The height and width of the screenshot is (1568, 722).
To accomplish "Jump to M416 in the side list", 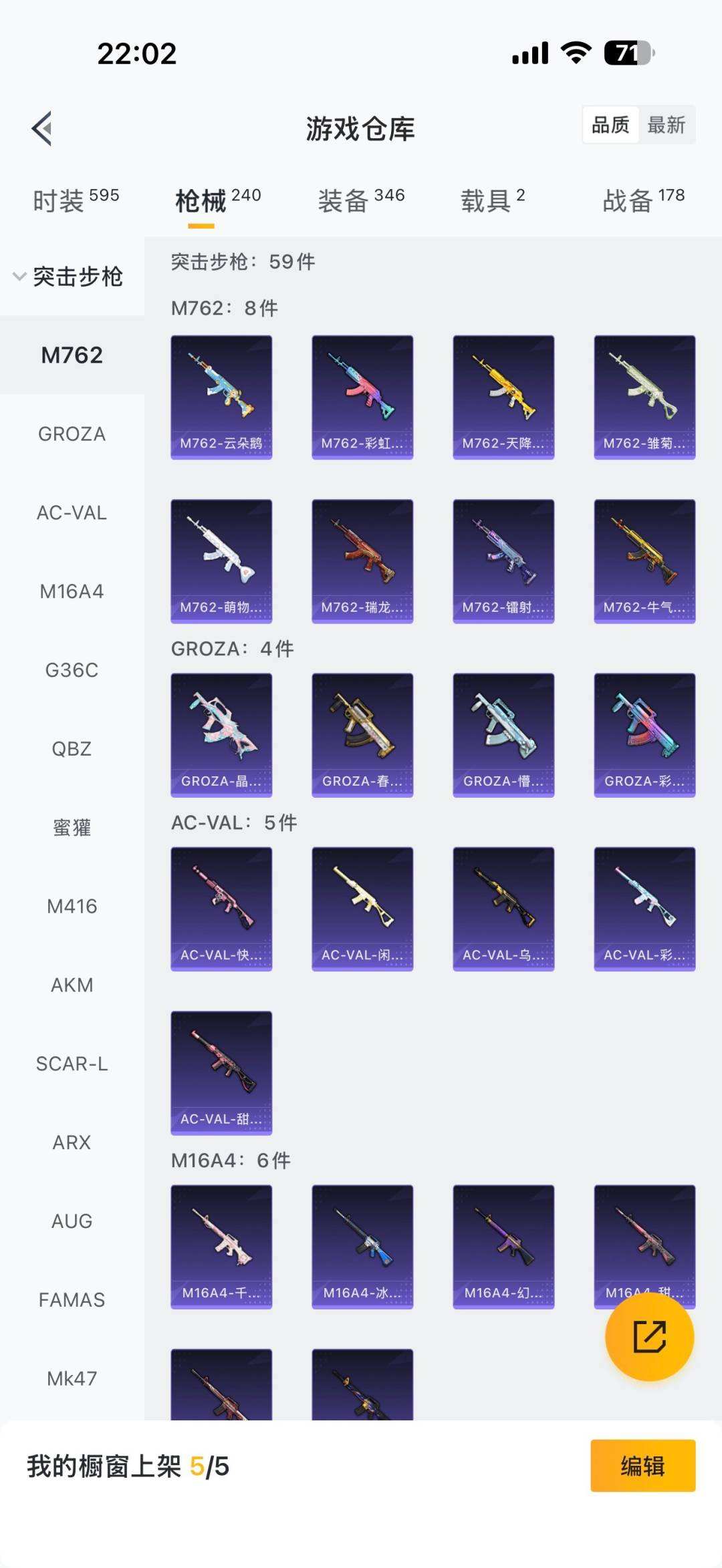I will tap(72, 907).
